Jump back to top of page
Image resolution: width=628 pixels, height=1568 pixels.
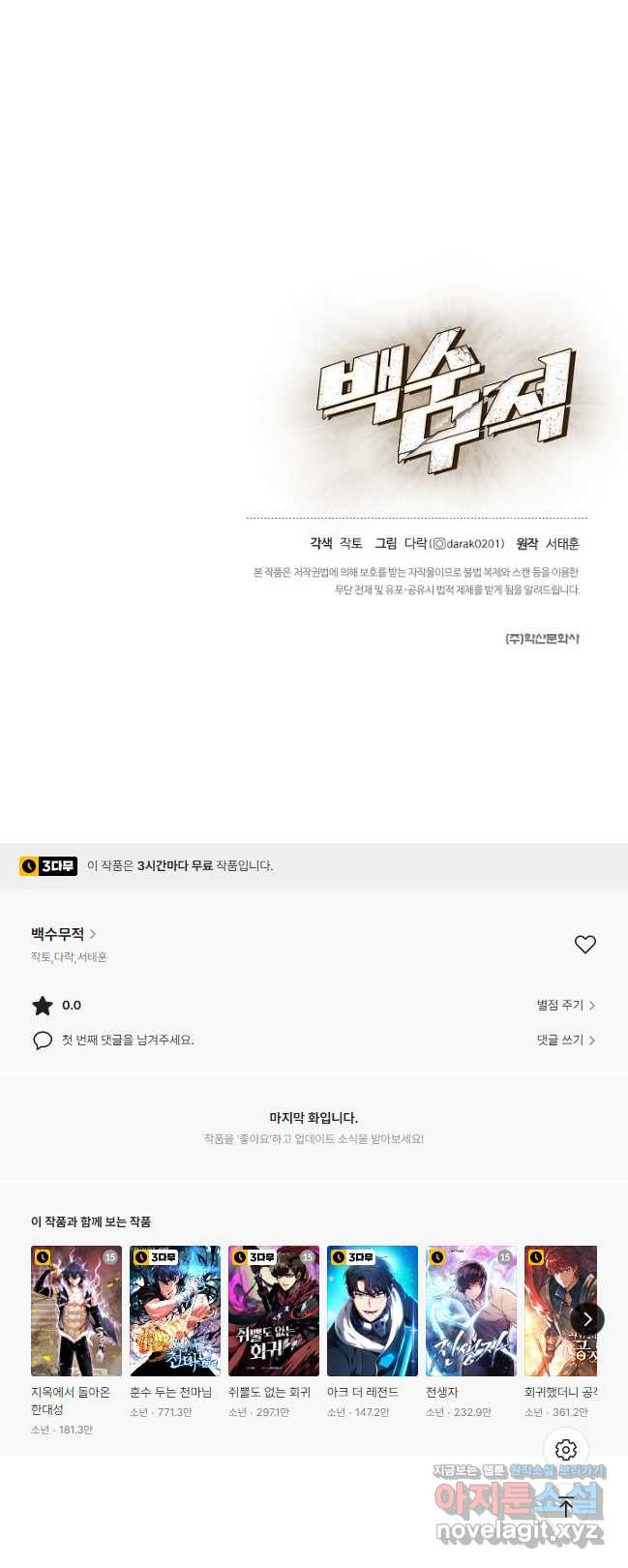(x=566, y=1507)
